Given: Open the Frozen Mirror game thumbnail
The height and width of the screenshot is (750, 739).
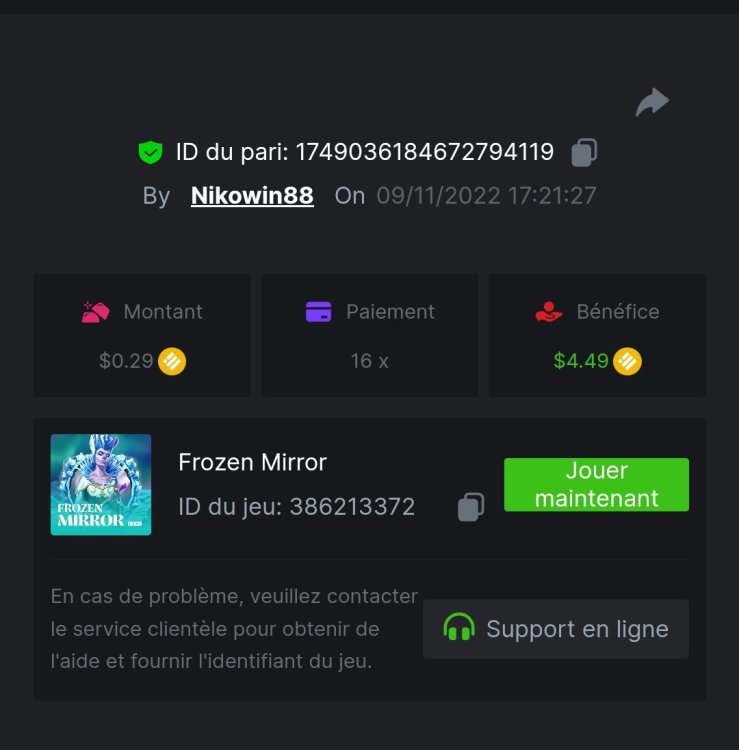Looking at the screenshot, I should click(100, 483).
